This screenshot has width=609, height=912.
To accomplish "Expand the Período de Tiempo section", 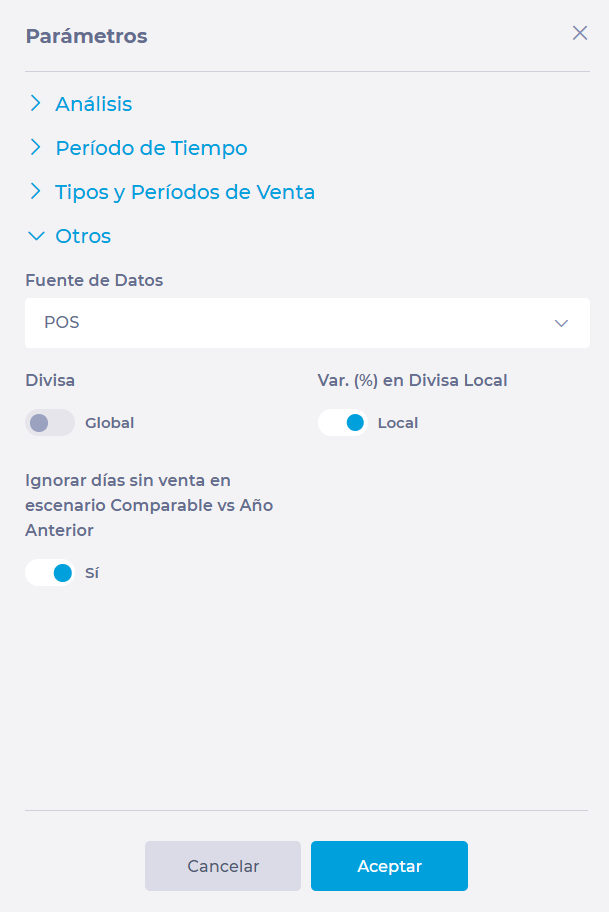I will [x=150, y=148].
